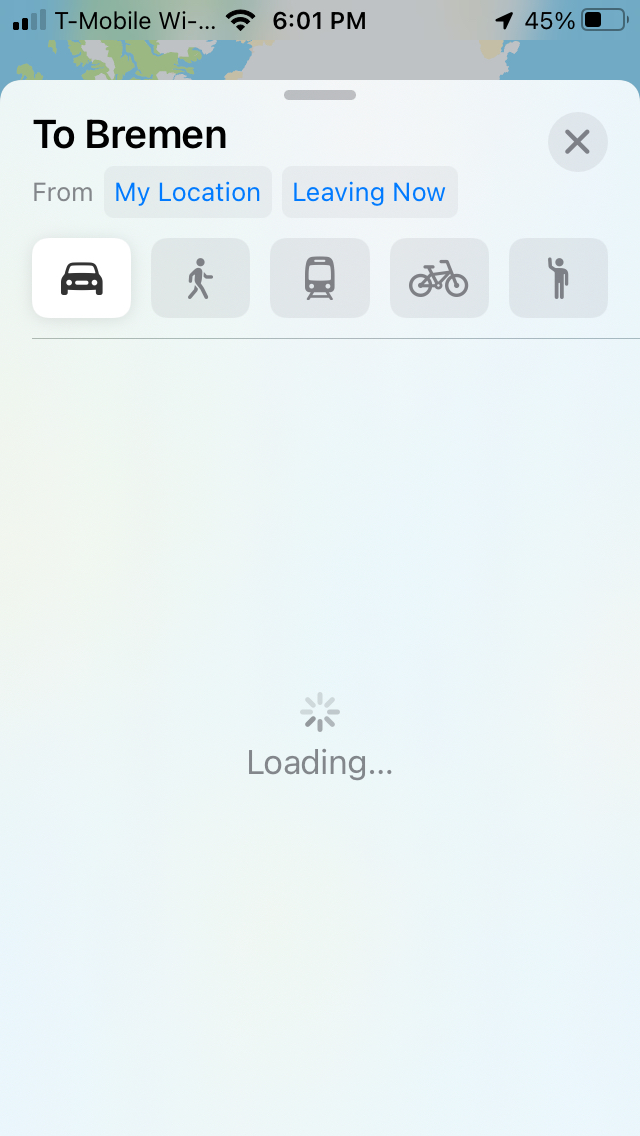Close the directions to Bremen sheet
The image size is (640, 1136).
pos(577,142)
